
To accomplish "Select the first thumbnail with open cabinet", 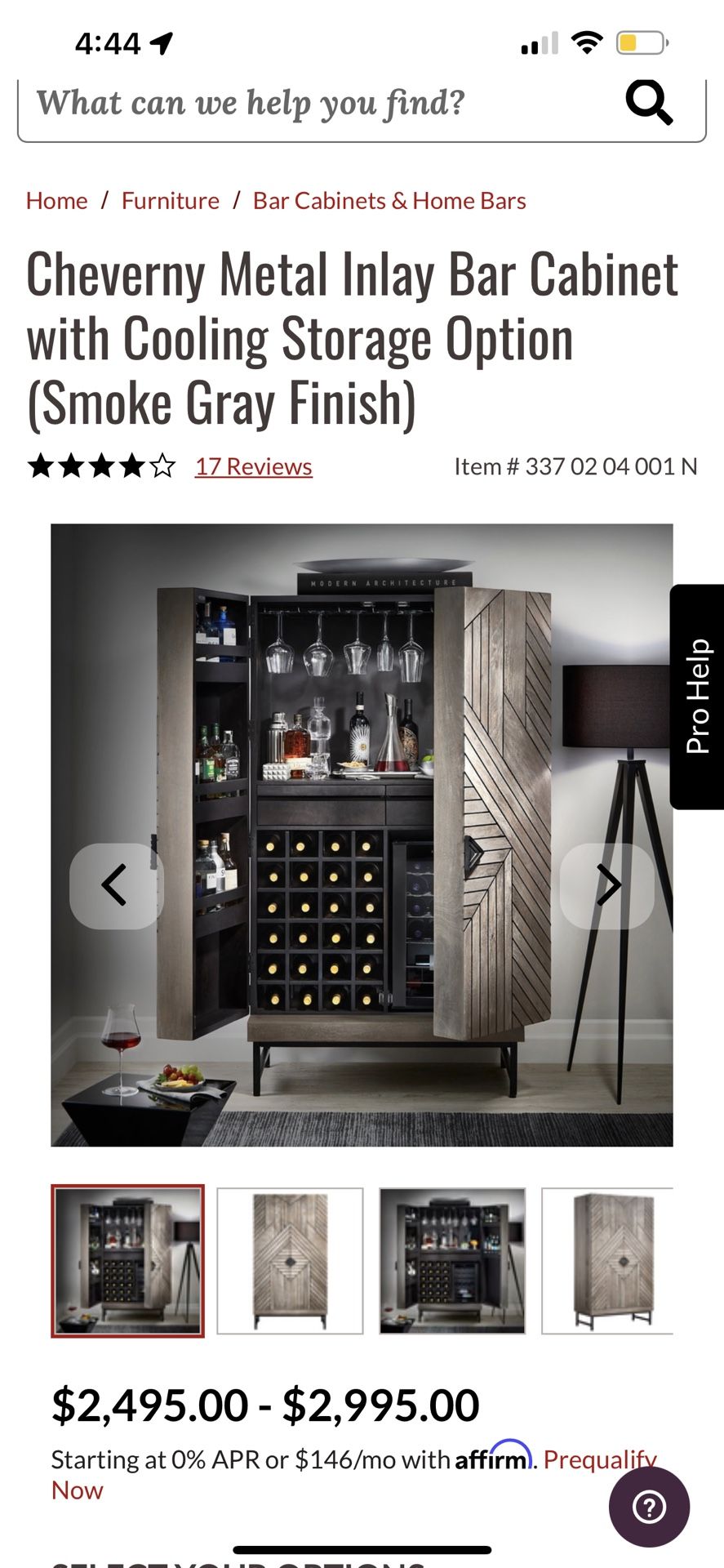I will (x=128, y=1261).
